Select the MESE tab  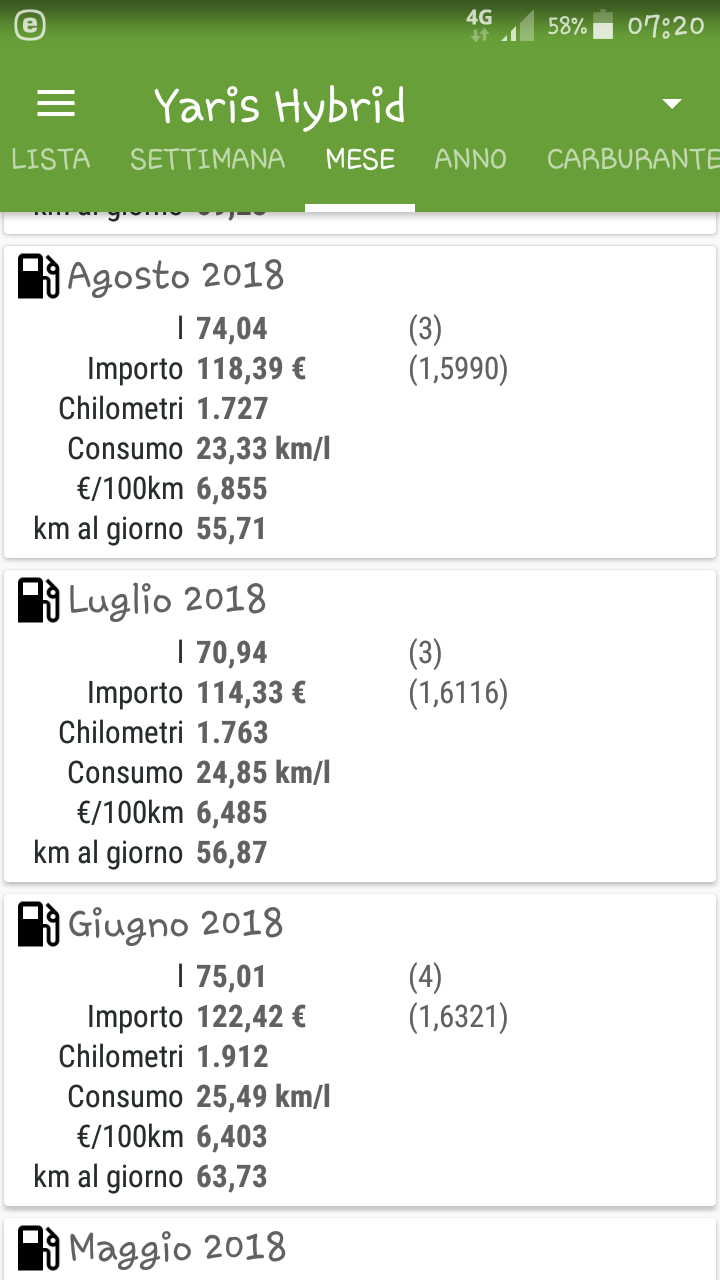(360, 159)
